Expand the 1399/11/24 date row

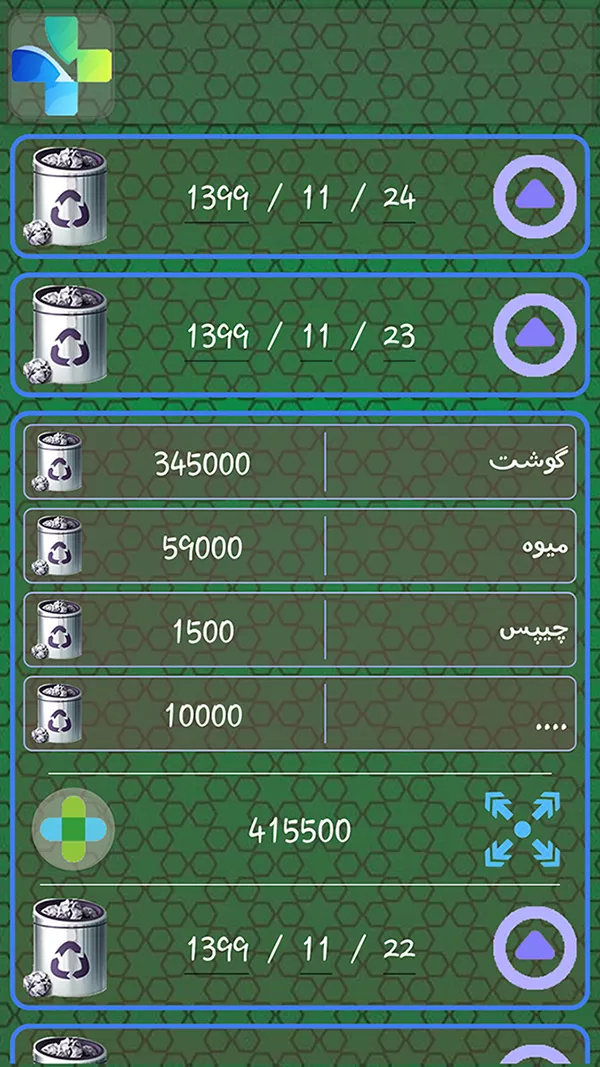(535, 197)
